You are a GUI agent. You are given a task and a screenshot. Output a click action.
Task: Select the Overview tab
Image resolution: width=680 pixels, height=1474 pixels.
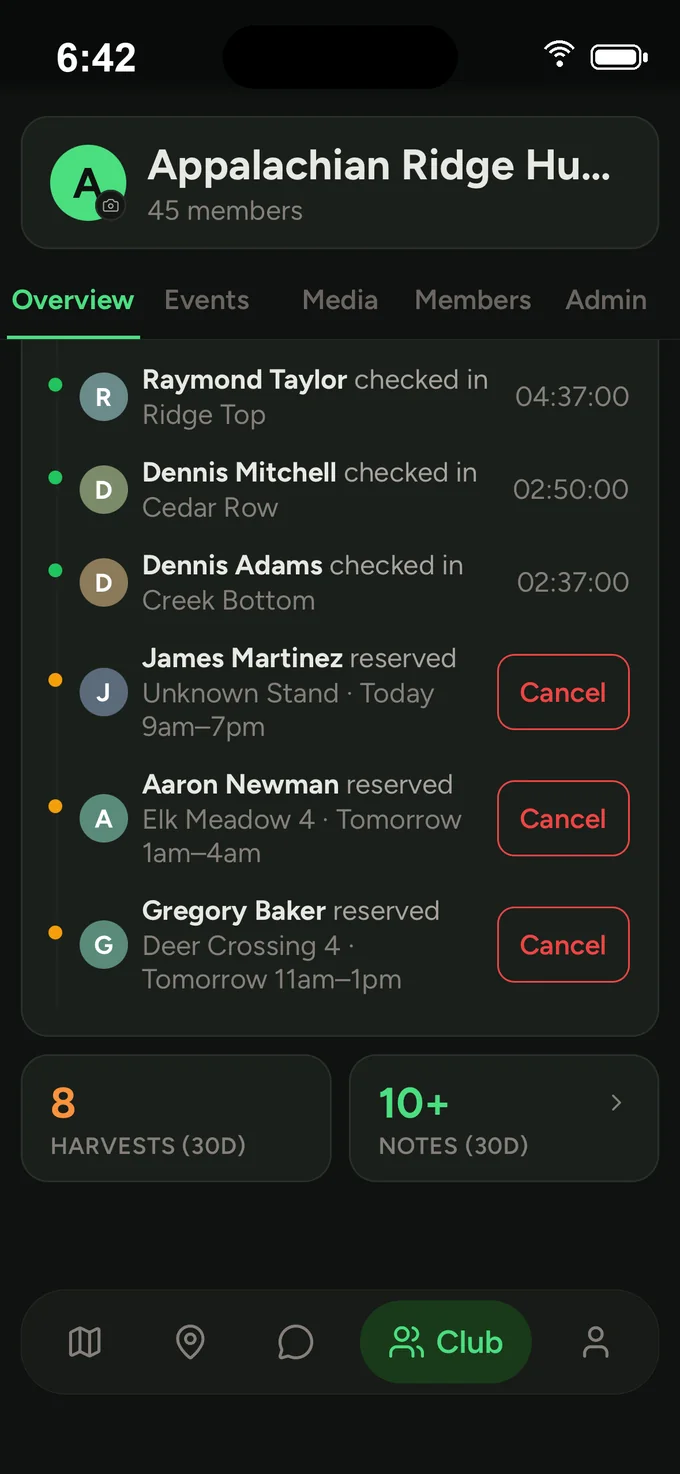(73, 300)
